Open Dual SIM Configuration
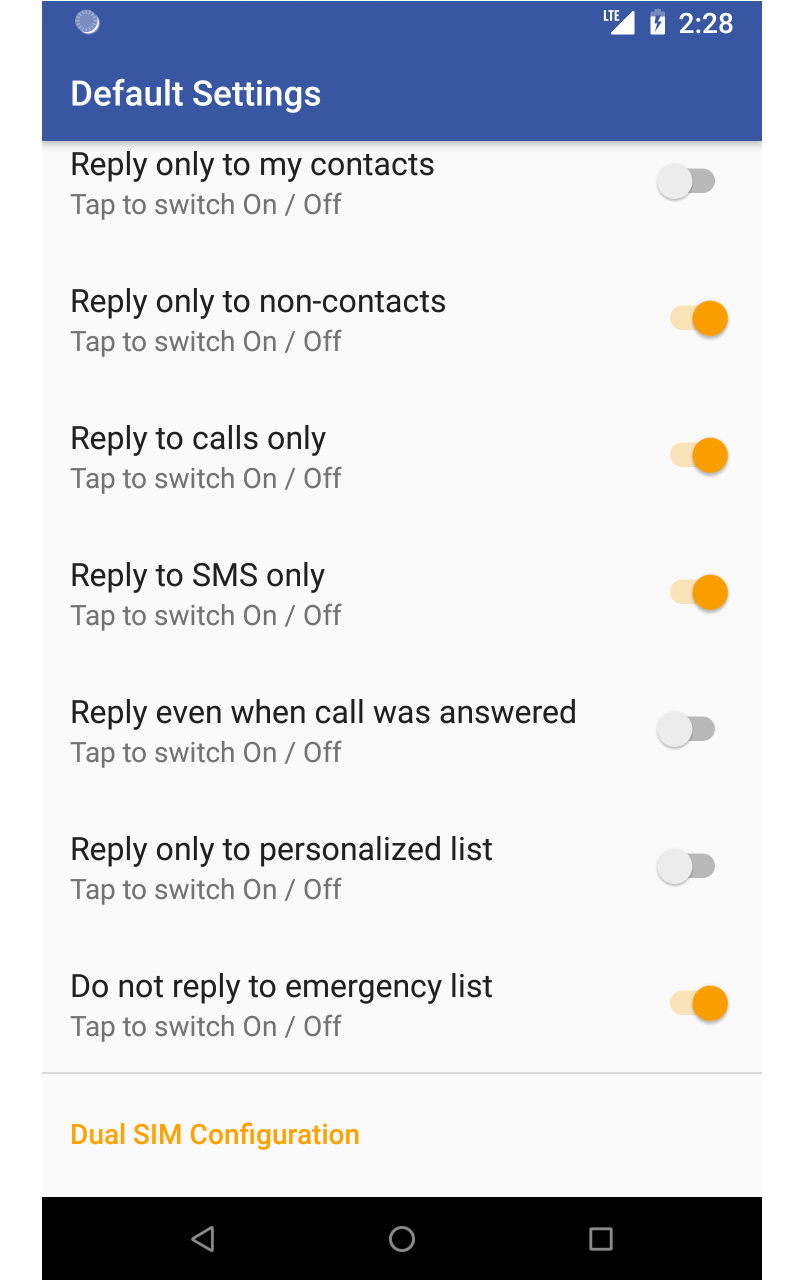The image size is (800, 1280). tap(214, 1134)
